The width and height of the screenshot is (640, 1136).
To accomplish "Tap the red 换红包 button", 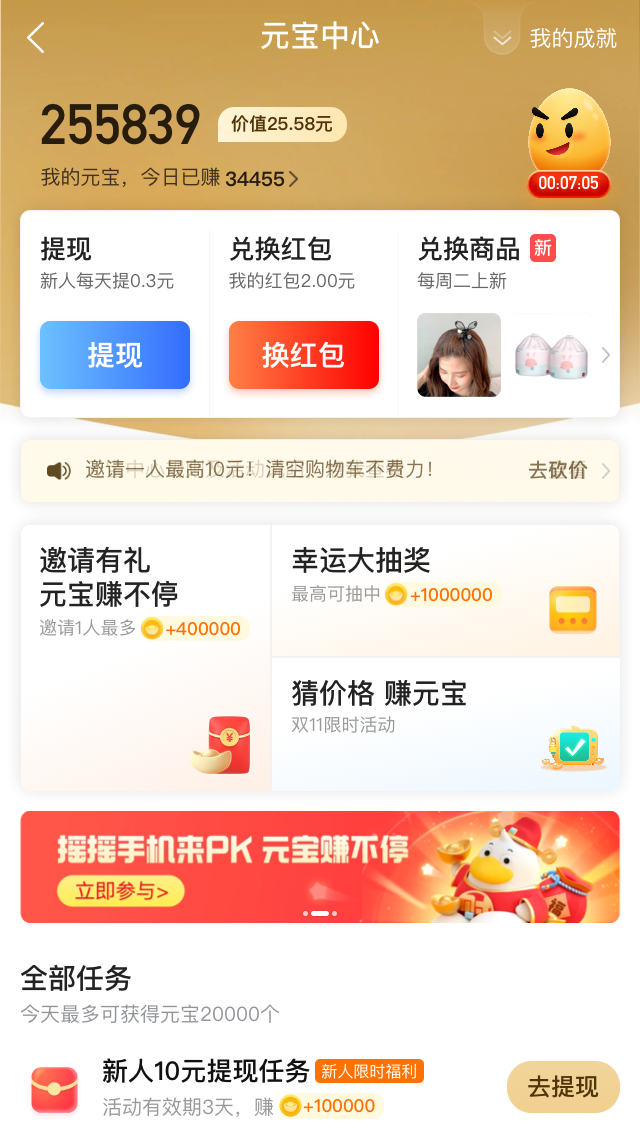I will (303, 355).
